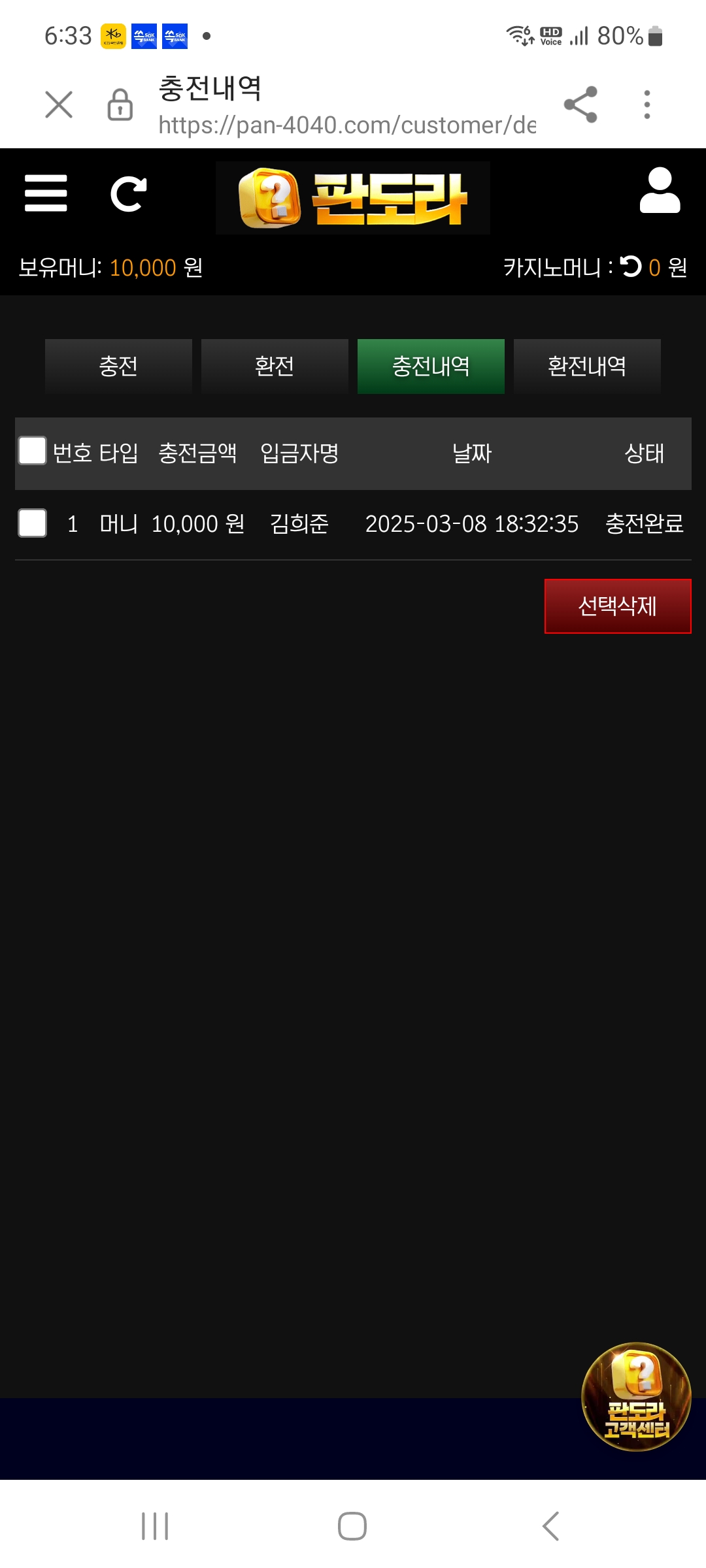Tick the checkbox for row 1 김희준
The height and width of the screenshot is (1568, 706).
32,523
